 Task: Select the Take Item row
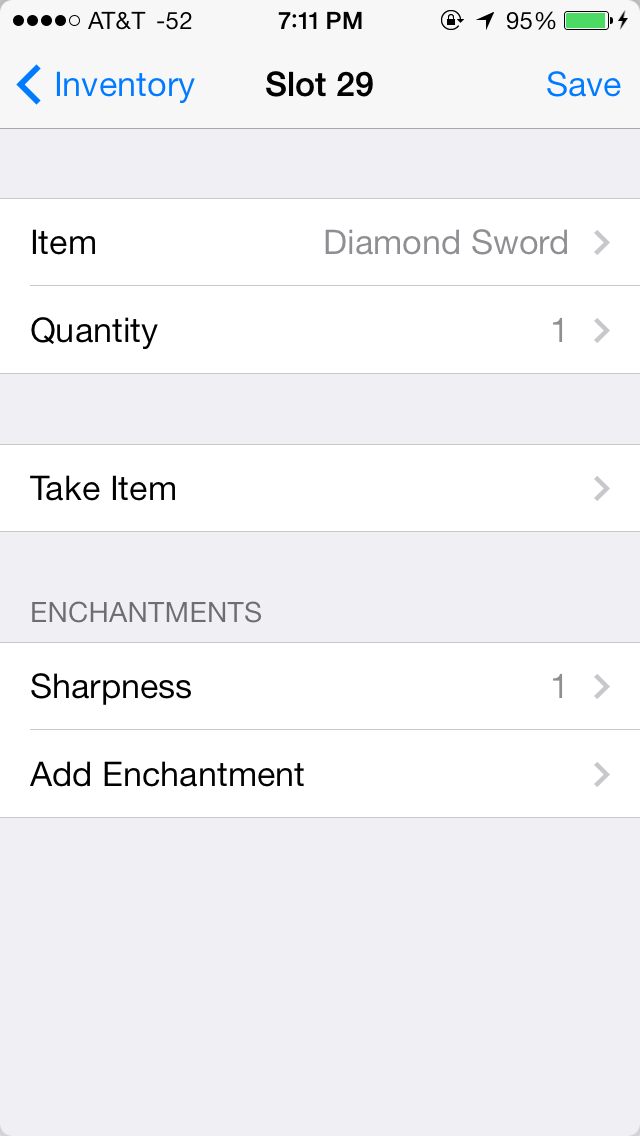[x=320, y=489]
